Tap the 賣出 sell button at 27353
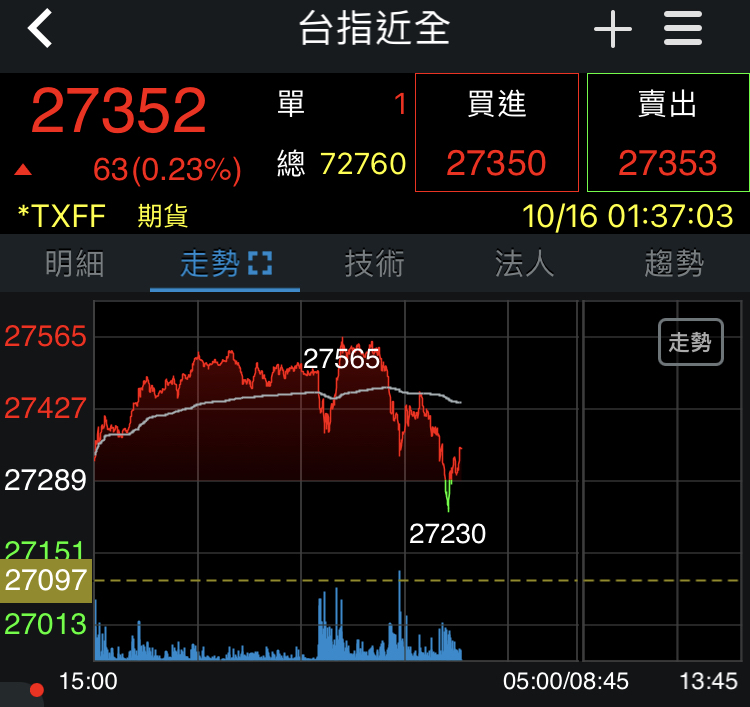750x707 pixels. (x=667, y=132)
